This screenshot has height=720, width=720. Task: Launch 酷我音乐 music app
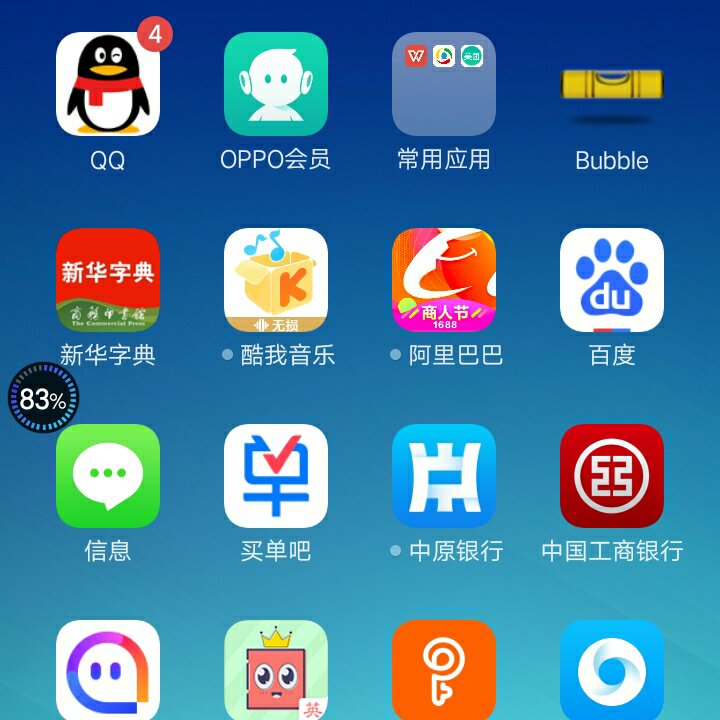(x=276, y=280)
